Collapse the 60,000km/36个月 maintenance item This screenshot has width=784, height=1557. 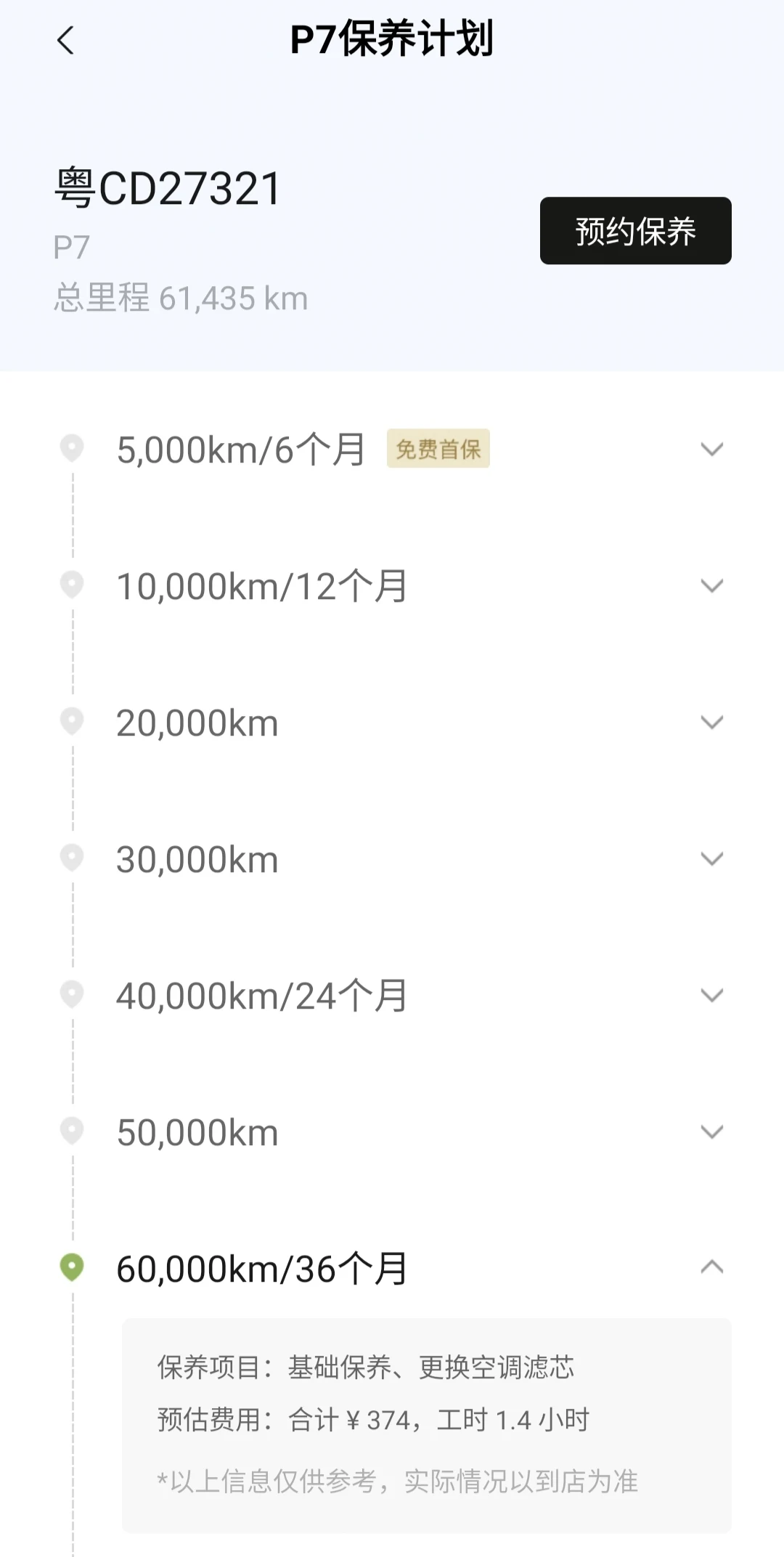click(x=392, y=1268)
